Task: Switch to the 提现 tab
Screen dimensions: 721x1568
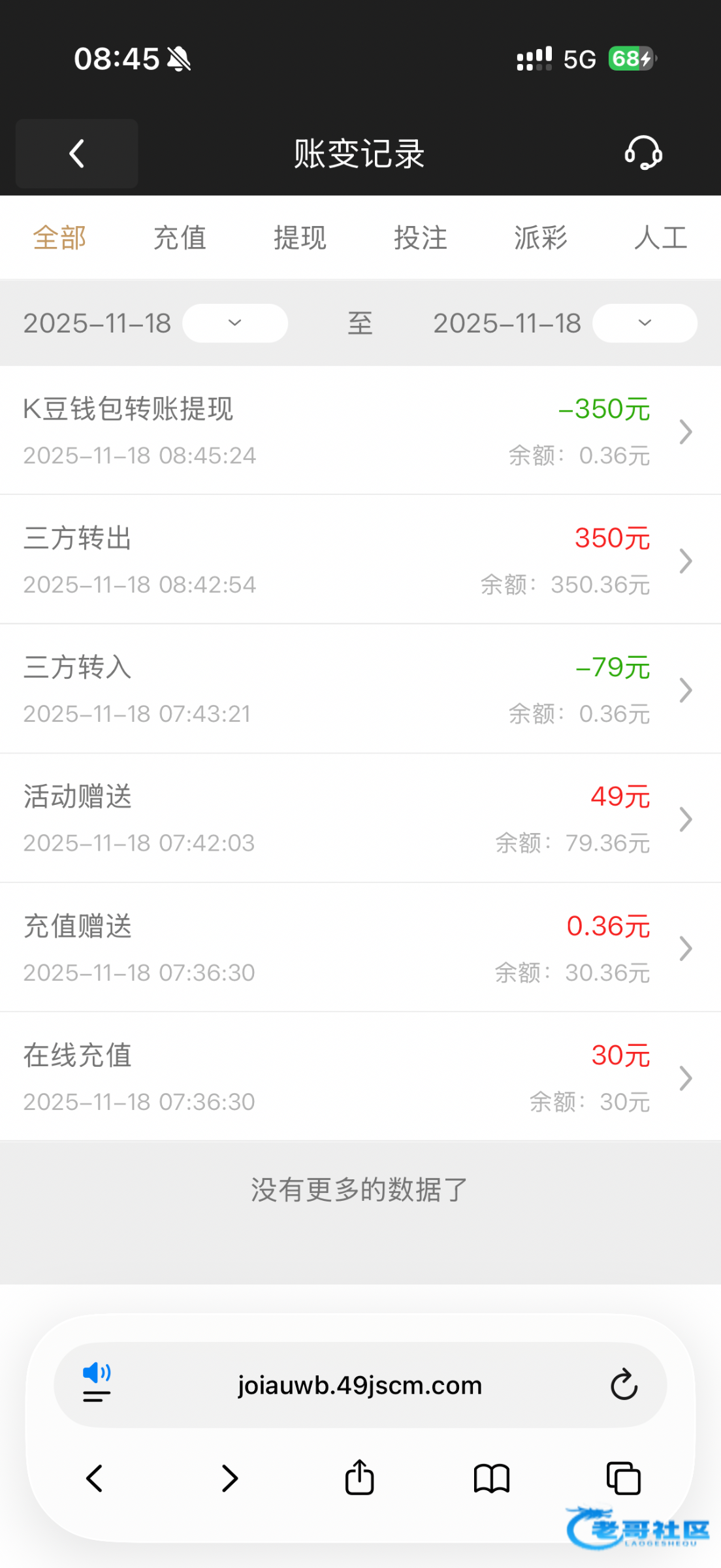Action: (300, 238)
